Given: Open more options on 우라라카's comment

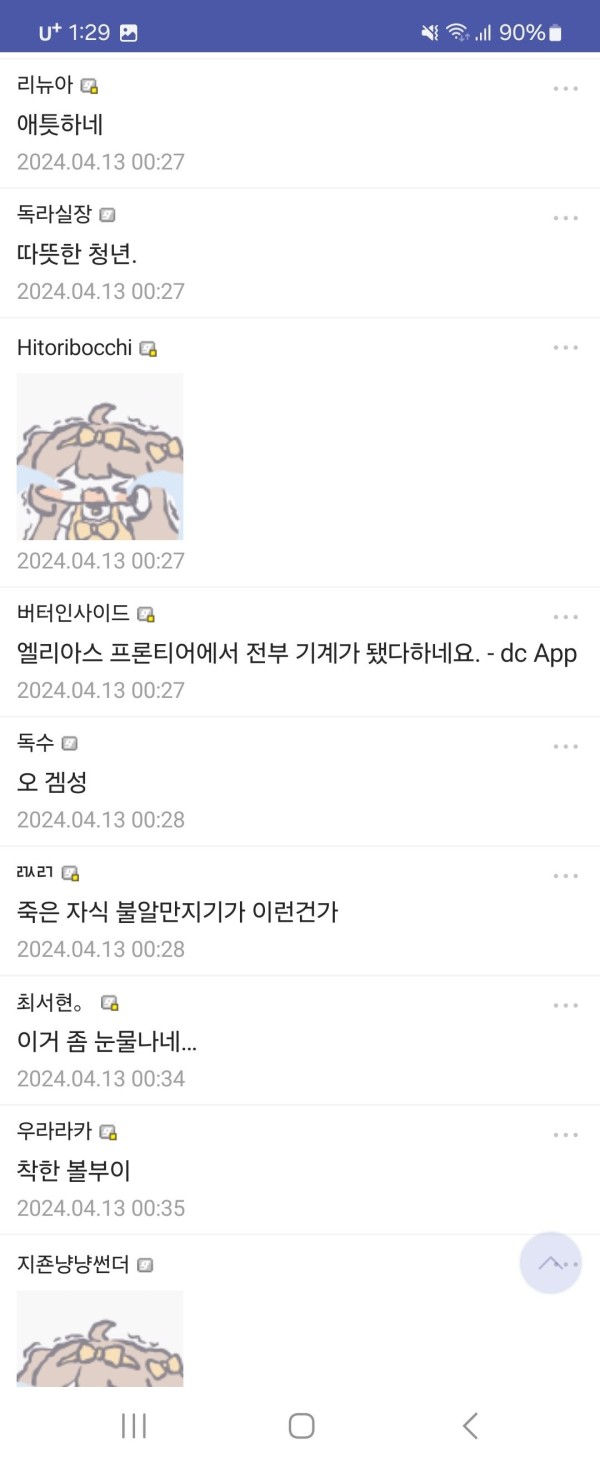Looking at the screenshot, I should [565, 1135].
